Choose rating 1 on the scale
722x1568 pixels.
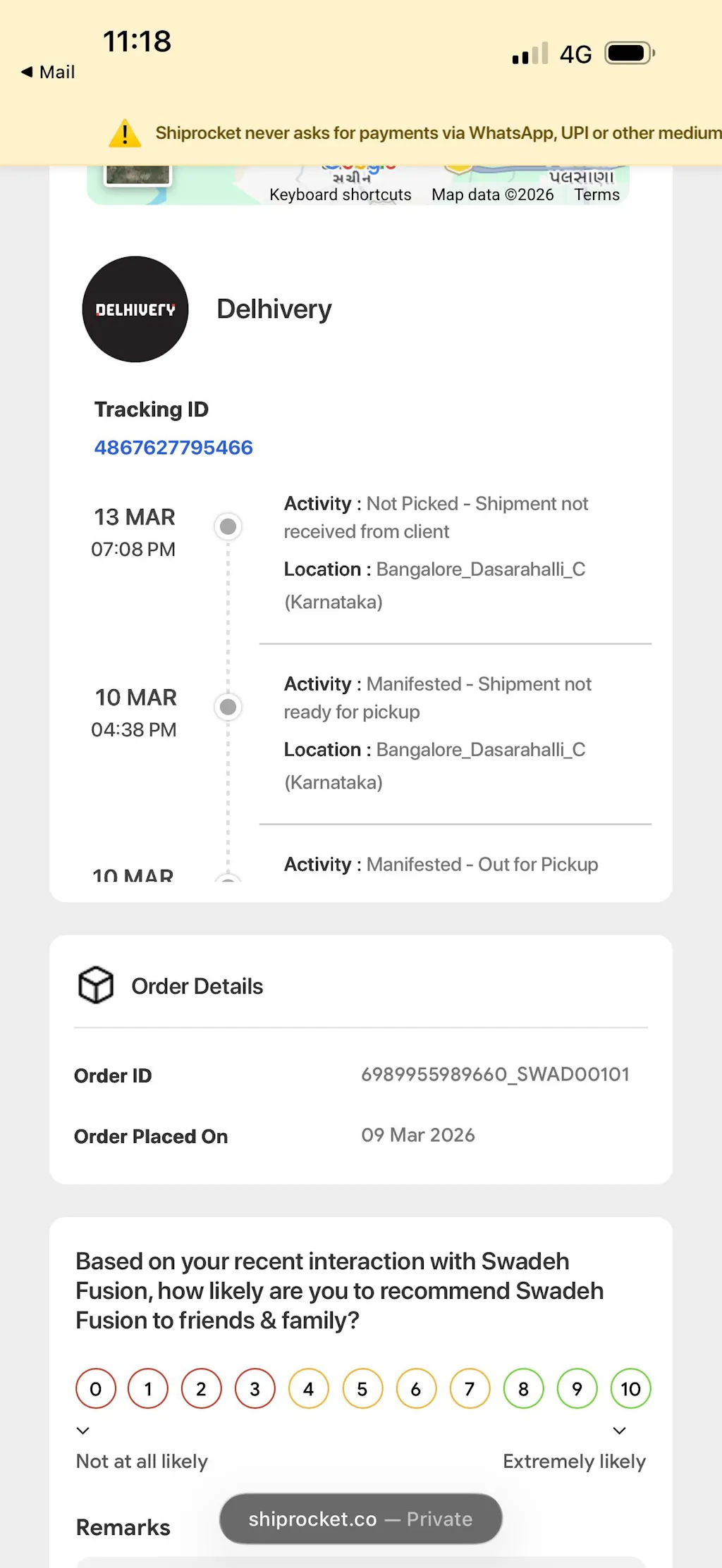pos(148,1388)
